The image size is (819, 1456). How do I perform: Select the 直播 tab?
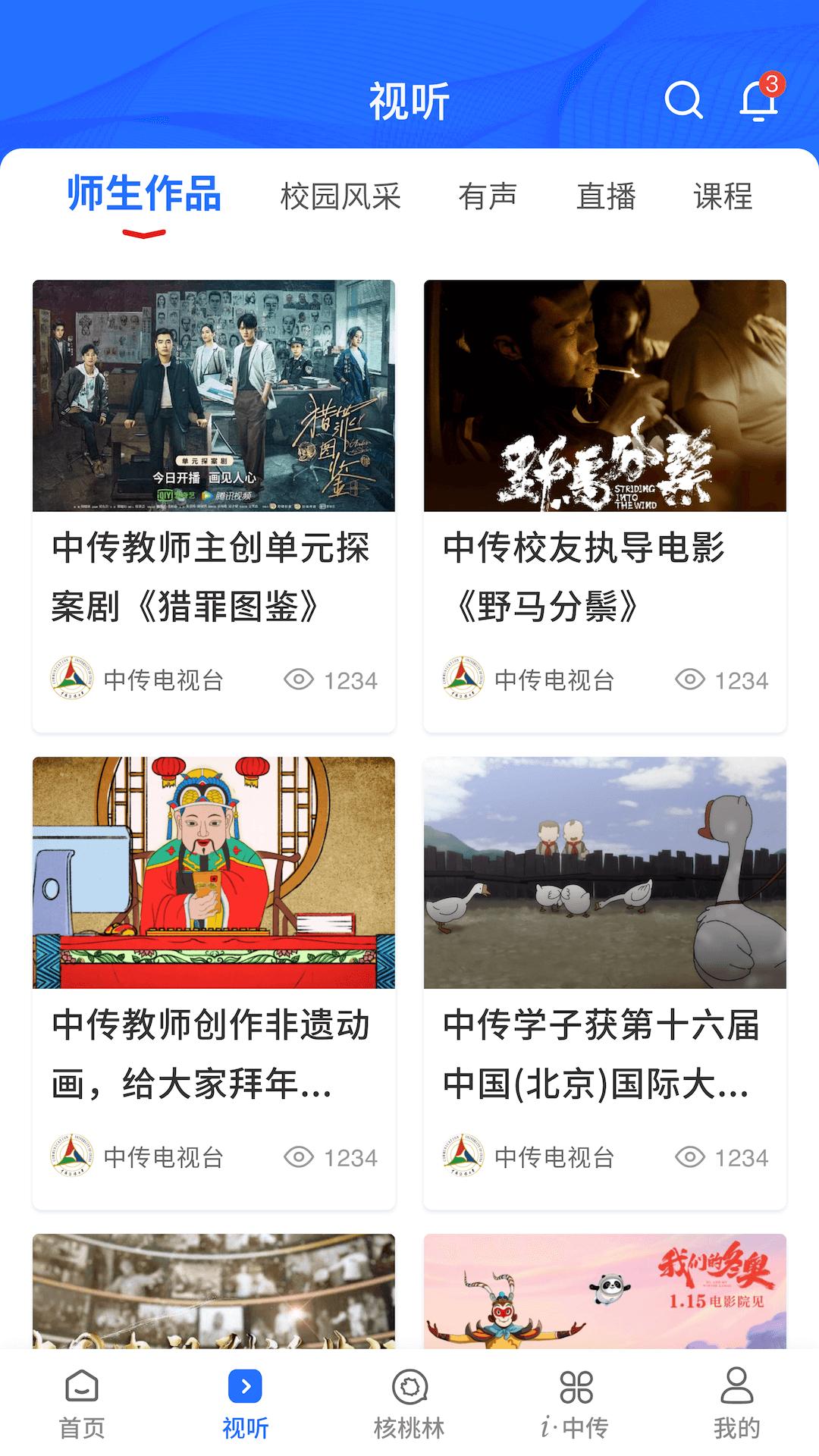click(607, 198)
